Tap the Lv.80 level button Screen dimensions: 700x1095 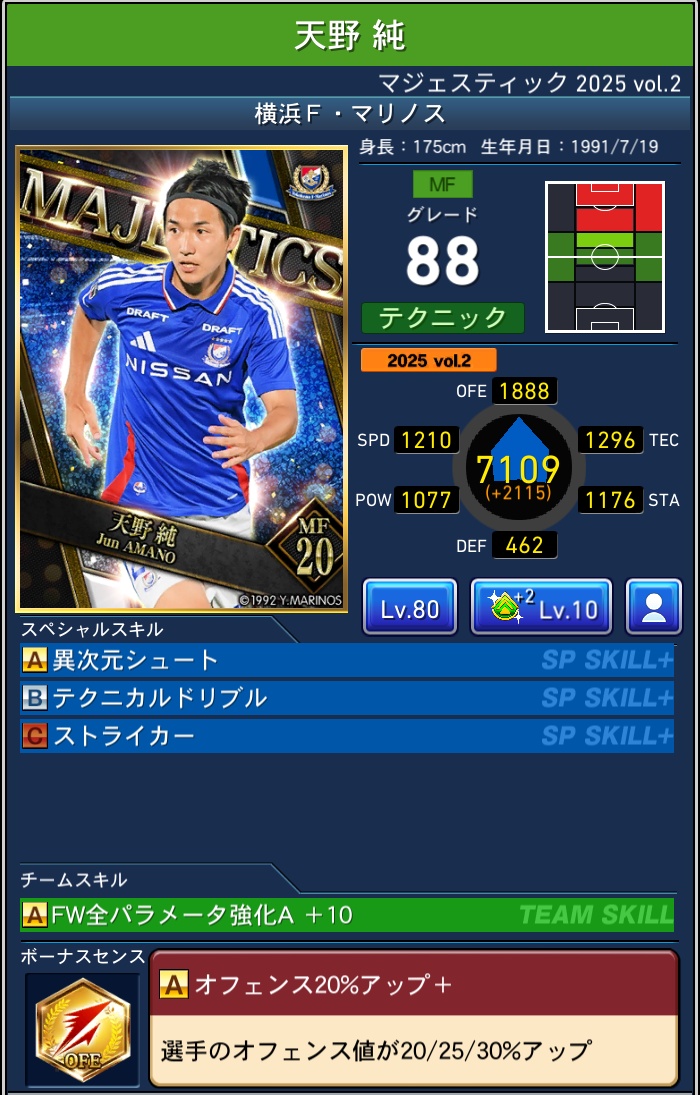[409, 607]
